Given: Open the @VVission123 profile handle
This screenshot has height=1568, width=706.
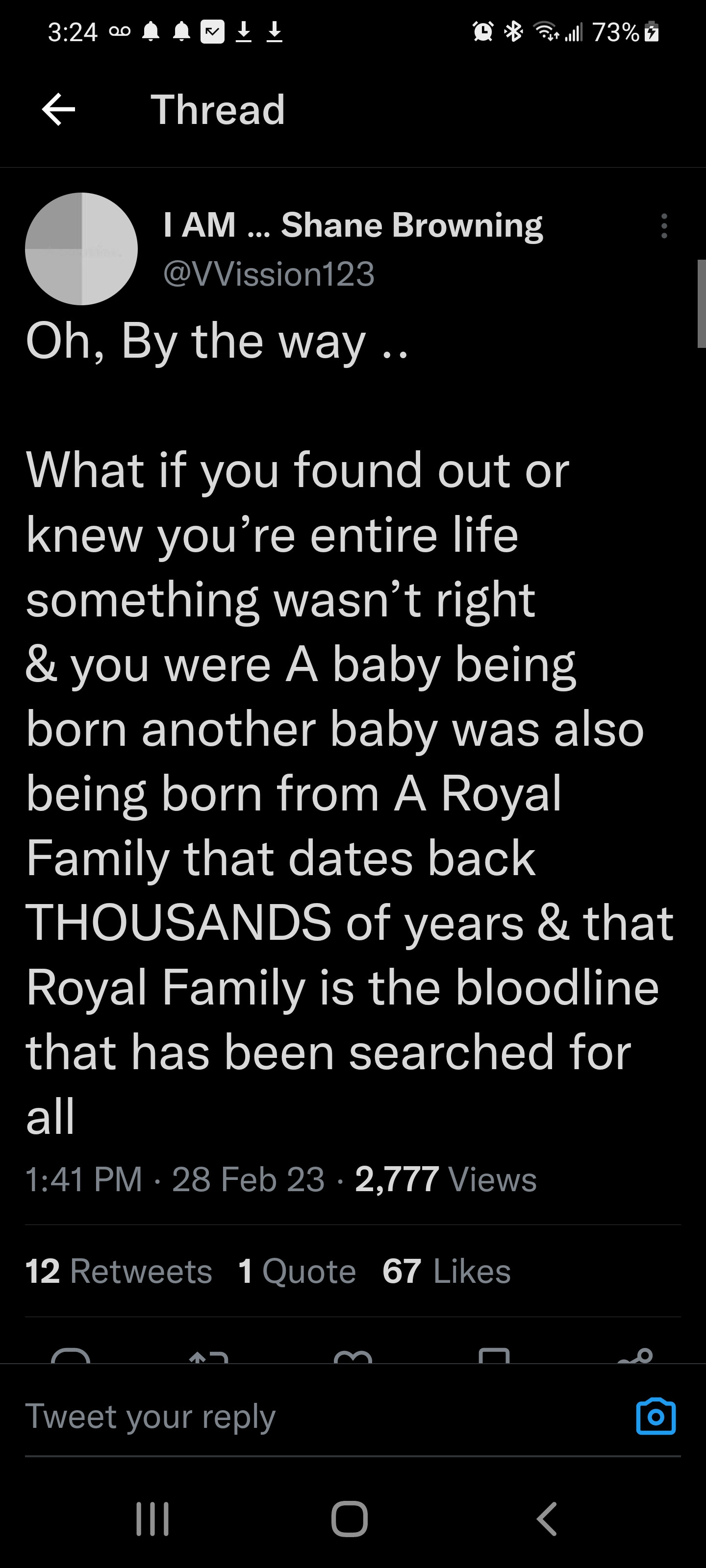Looking at the screenshot, I should click(x=269, y=274).
